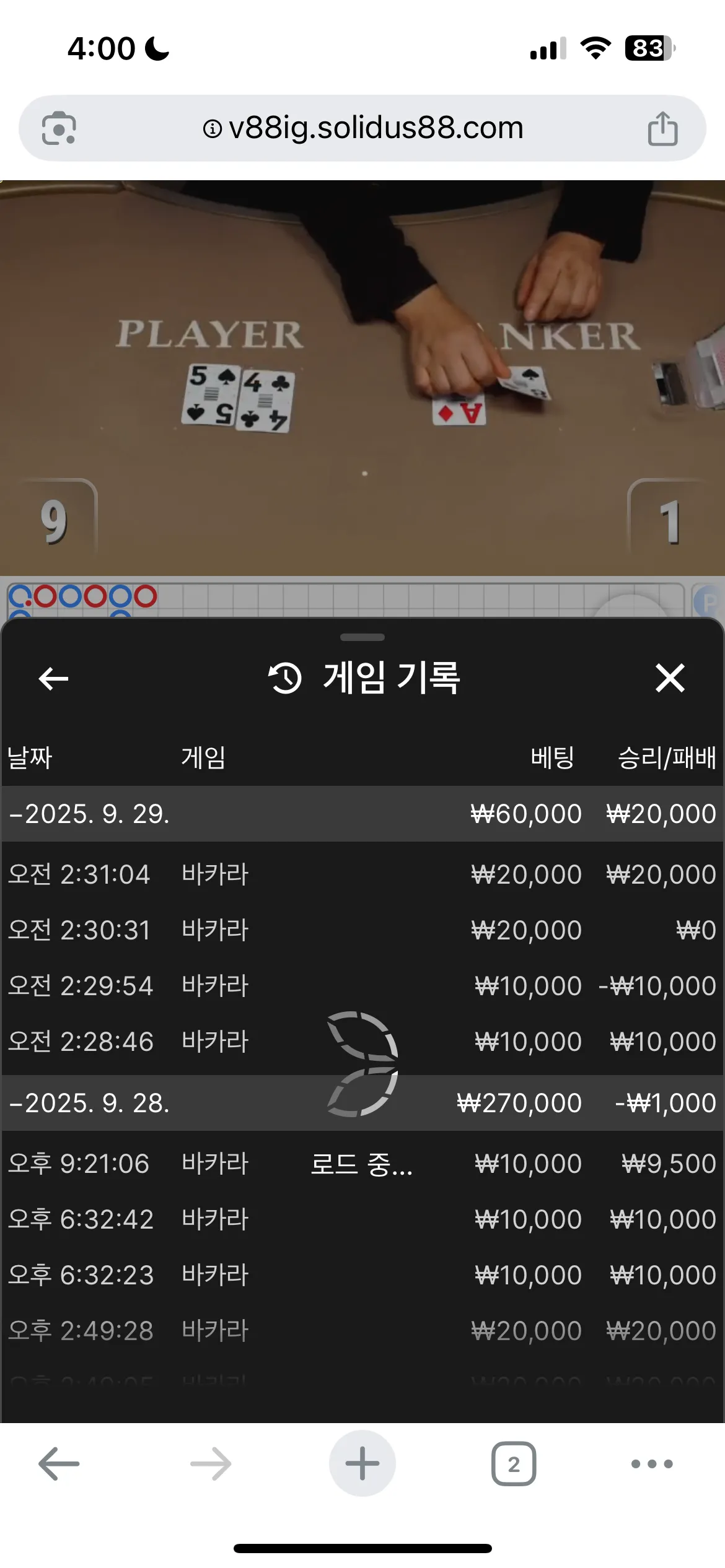This screenshot has width=725, height=1568.
Task: Show the open tabs switcher
Action: point(514,1464)
